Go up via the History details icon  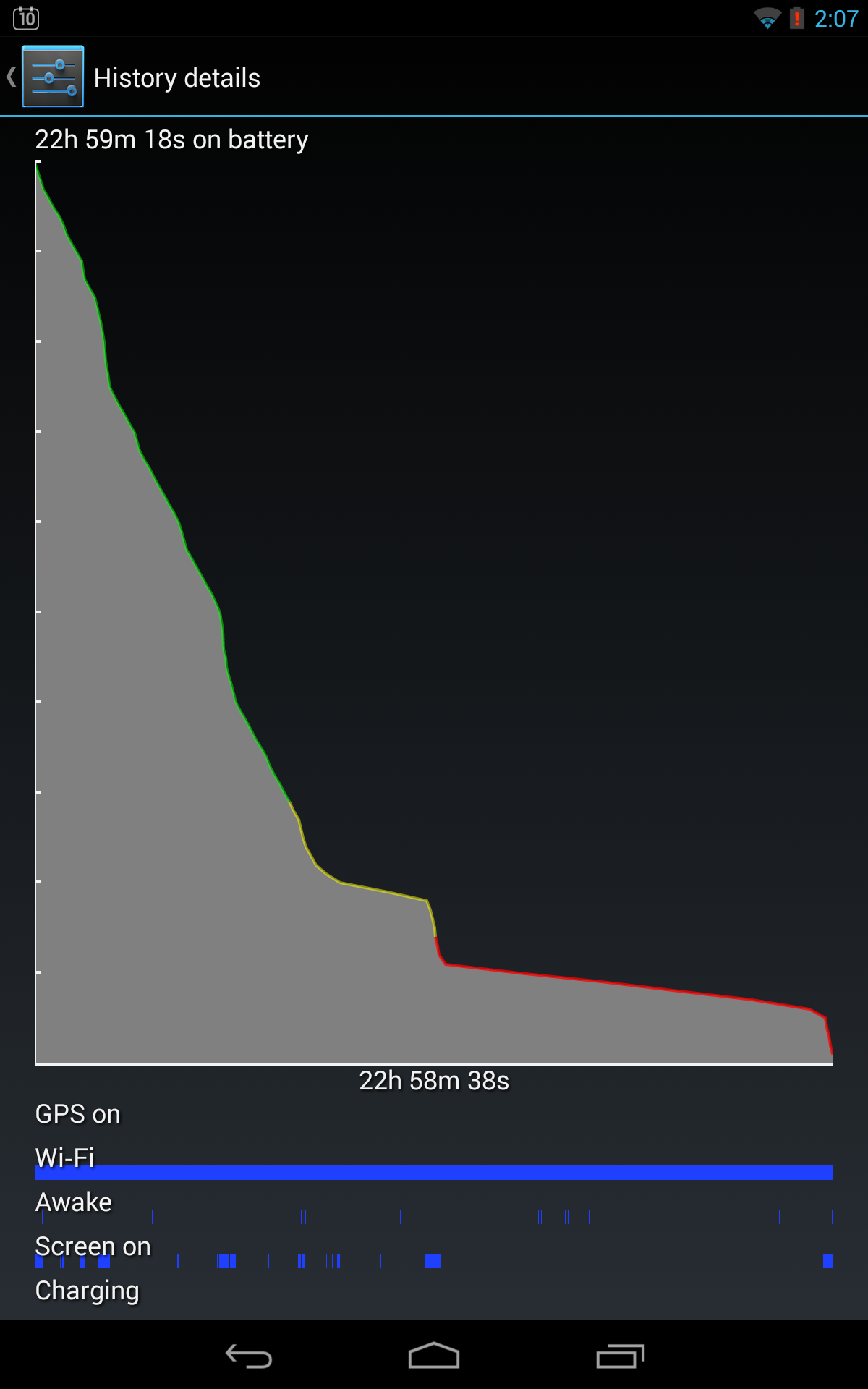(53, 77)
